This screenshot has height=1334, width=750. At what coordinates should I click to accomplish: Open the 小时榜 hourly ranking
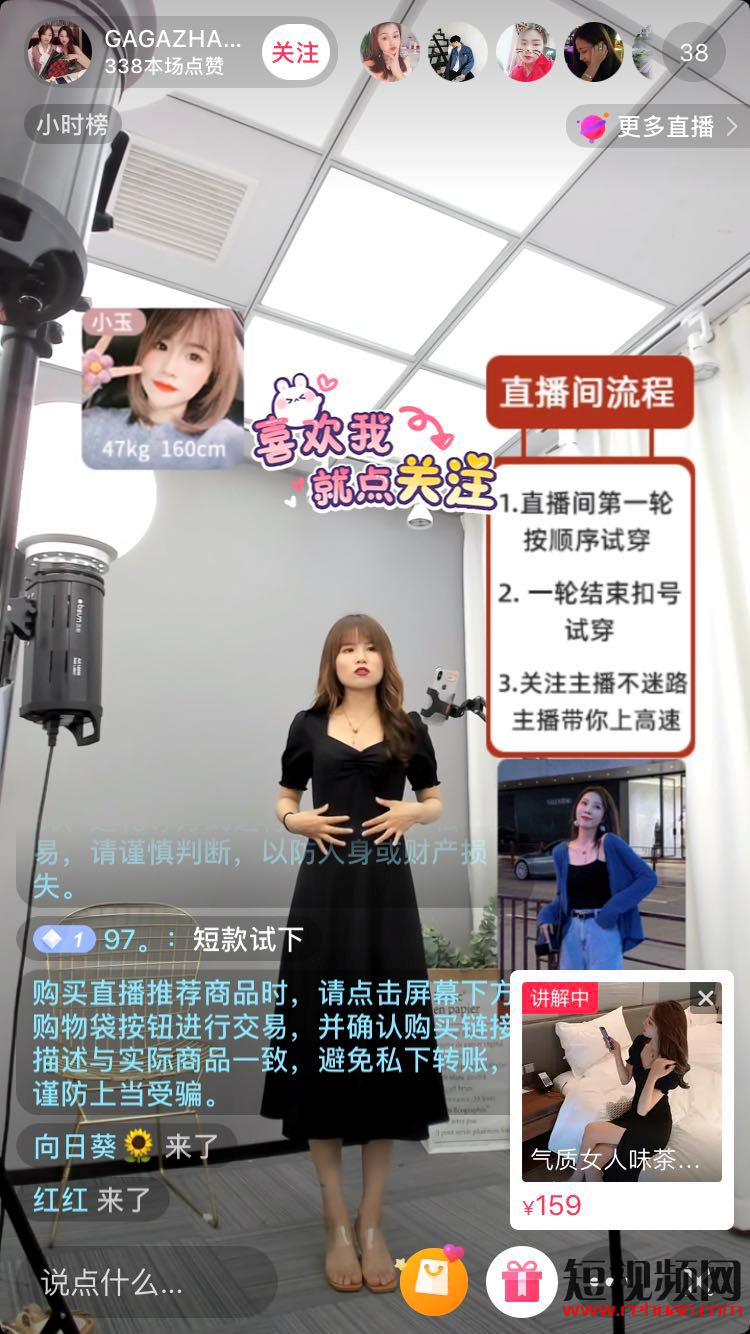point(72,125)
